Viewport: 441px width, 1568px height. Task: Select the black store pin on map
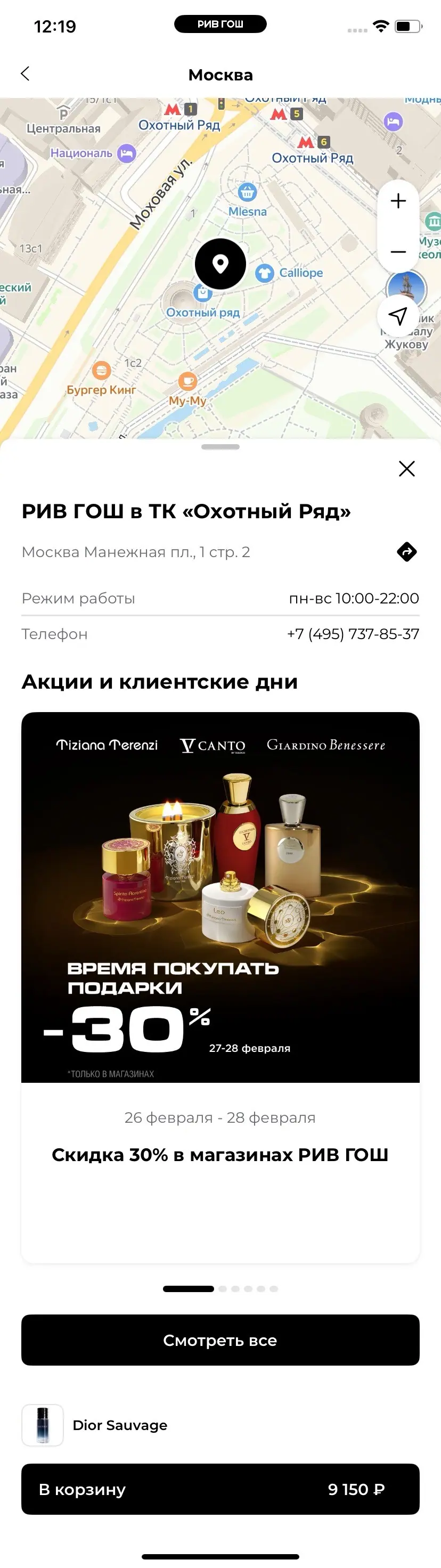(x=220, y=264)
